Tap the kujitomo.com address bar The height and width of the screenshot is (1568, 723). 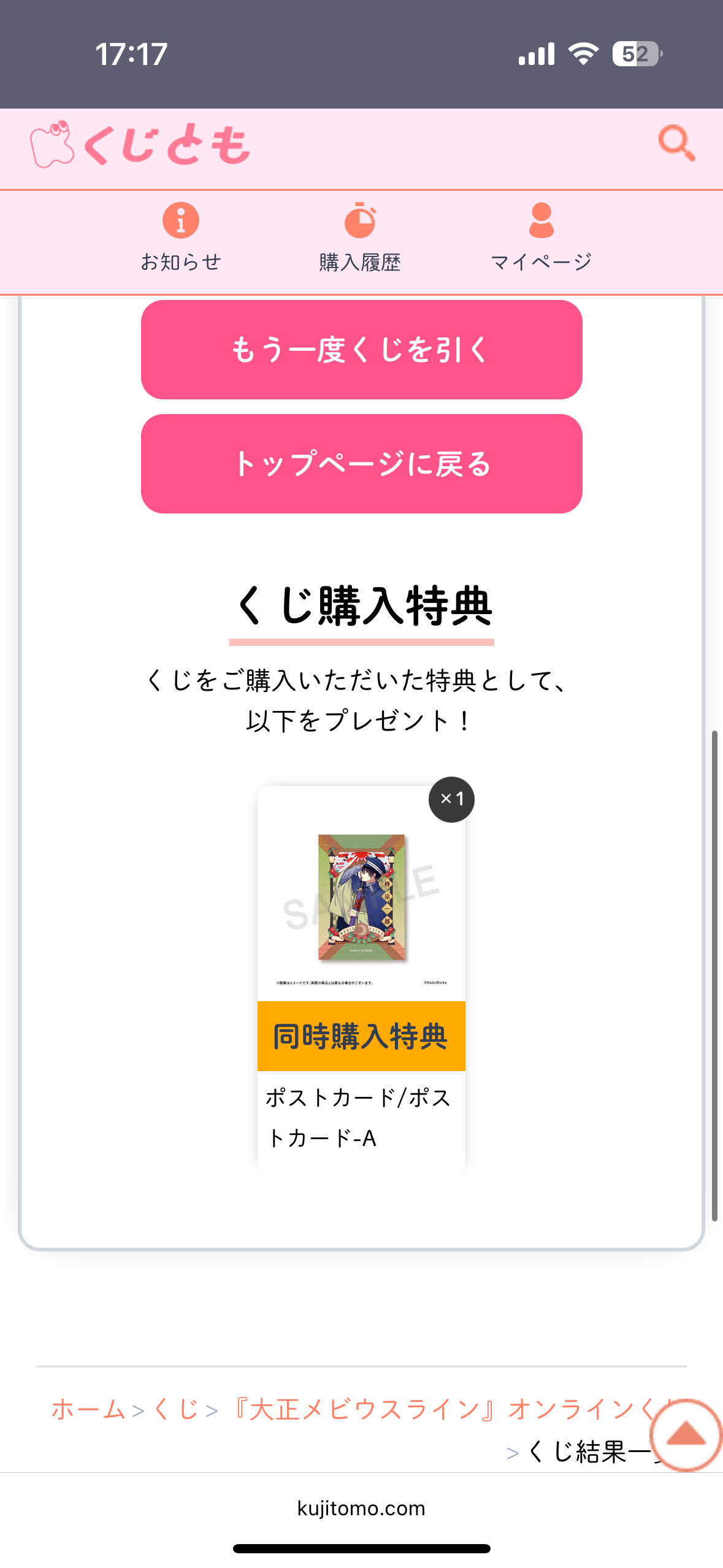point(361,1508)
